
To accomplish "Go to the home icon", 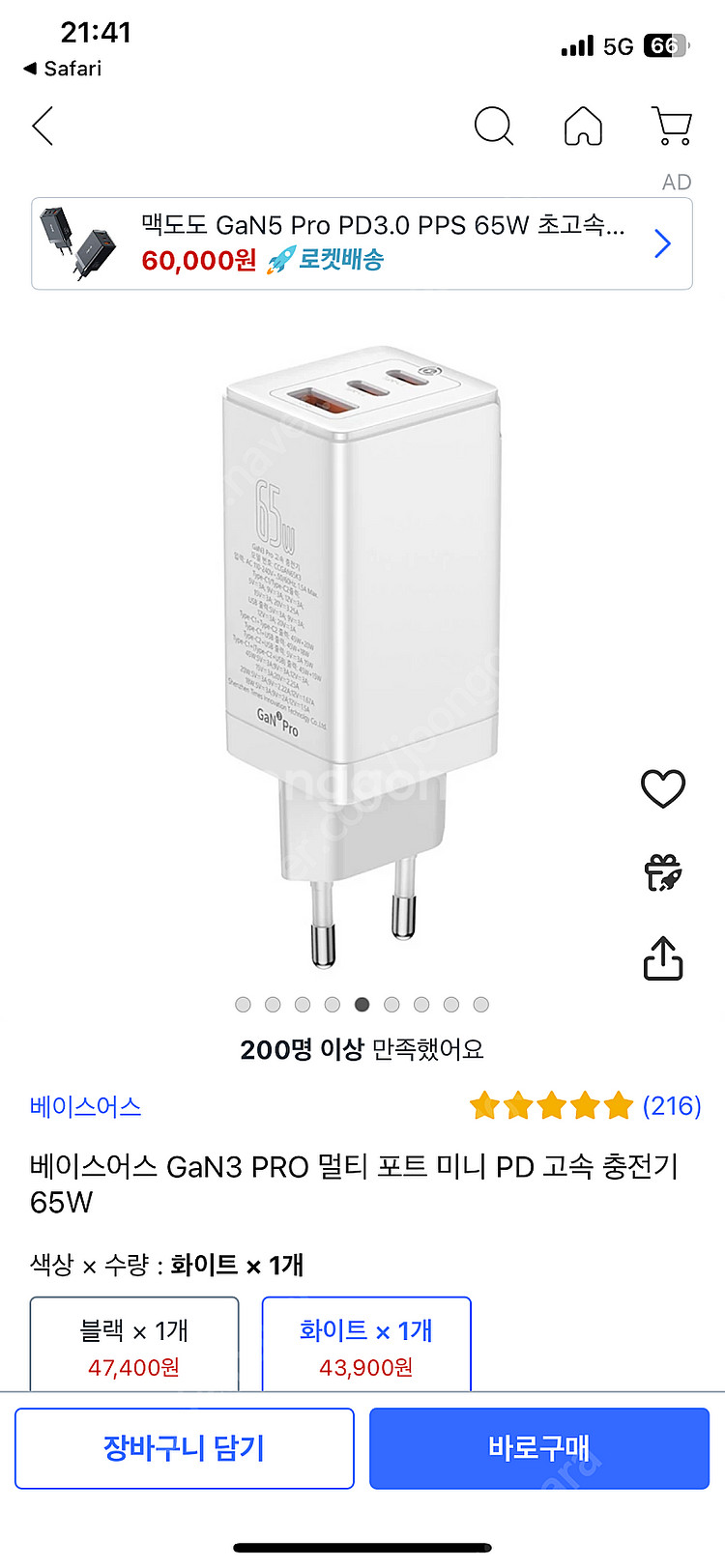I will (x=583, y=127).
